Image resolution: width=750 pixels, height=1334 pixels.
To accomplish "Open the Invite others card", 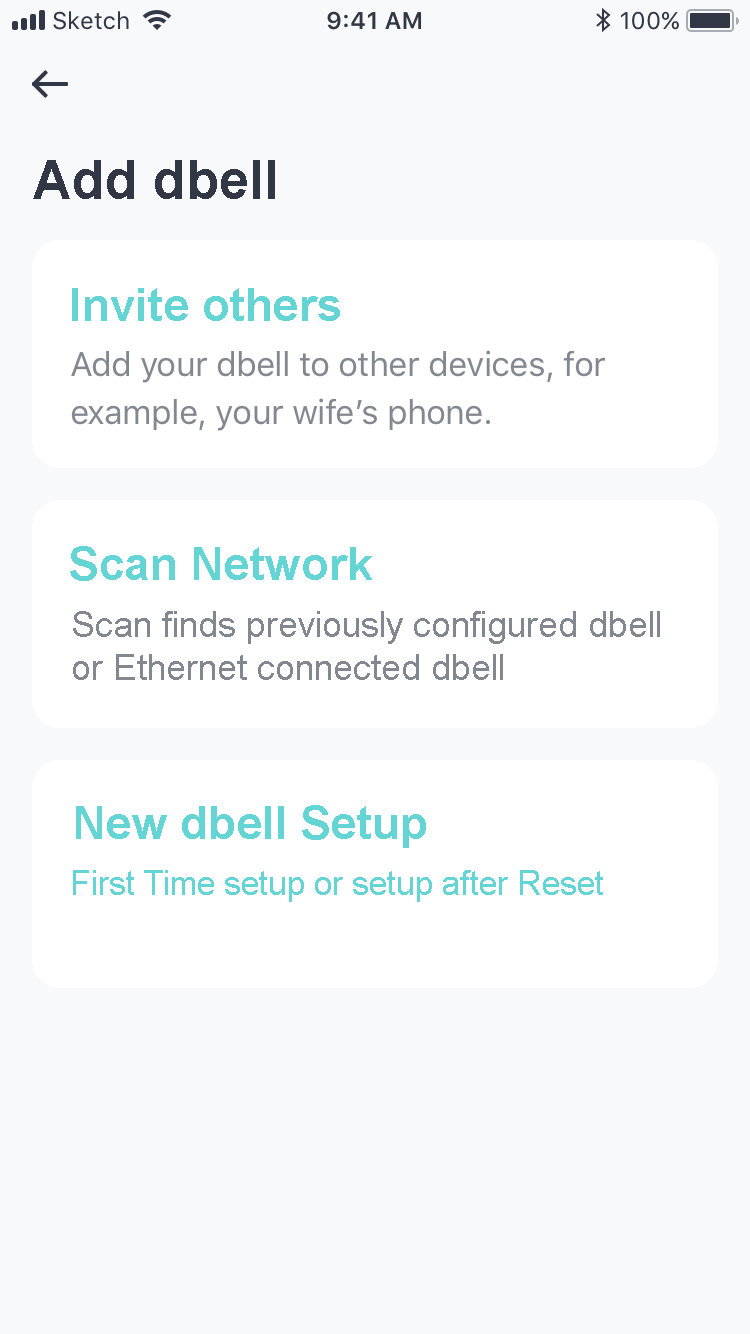I will coord(375,354).
